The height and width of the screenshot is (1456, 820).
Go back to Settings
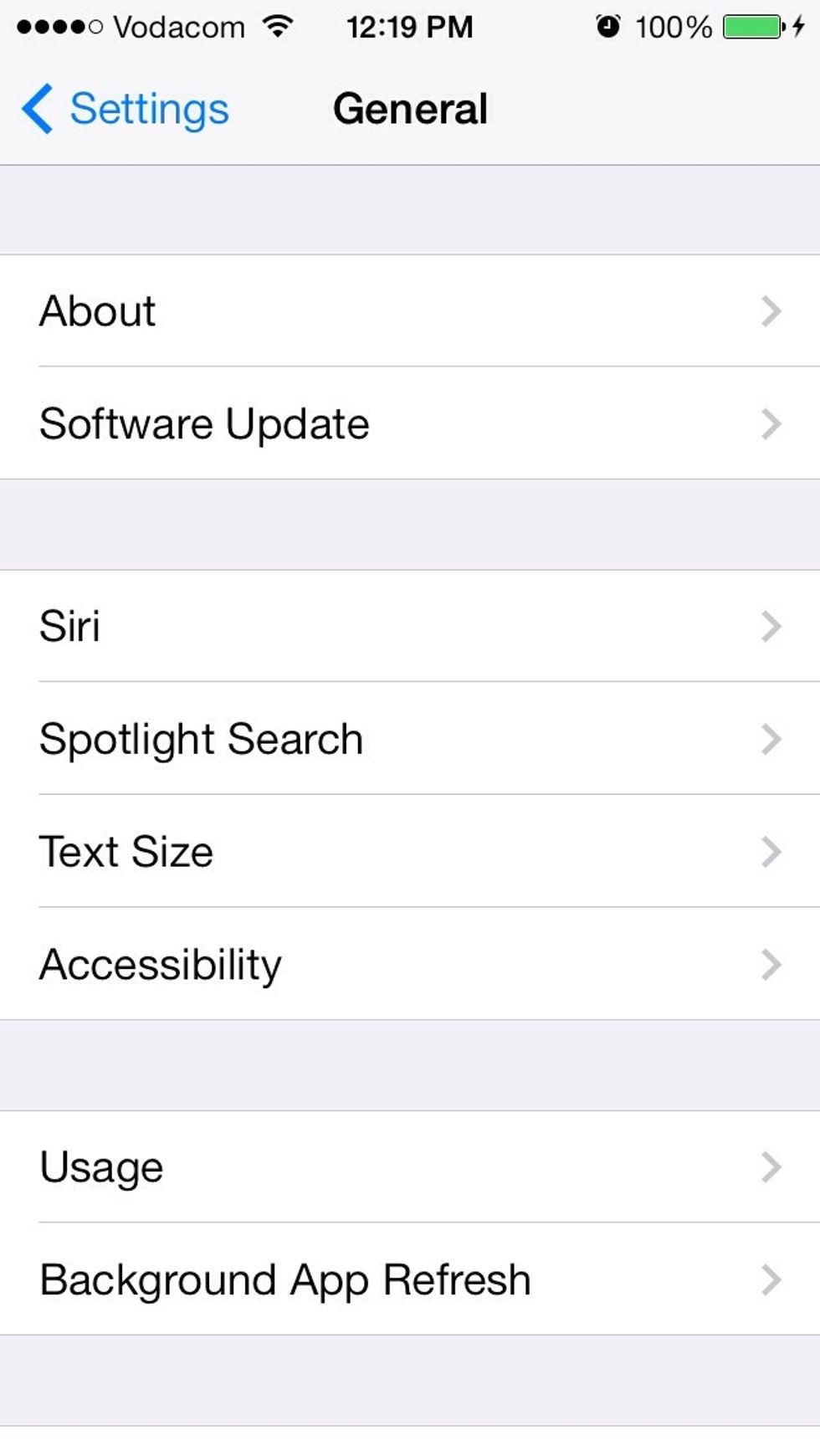tap(126, 109)
